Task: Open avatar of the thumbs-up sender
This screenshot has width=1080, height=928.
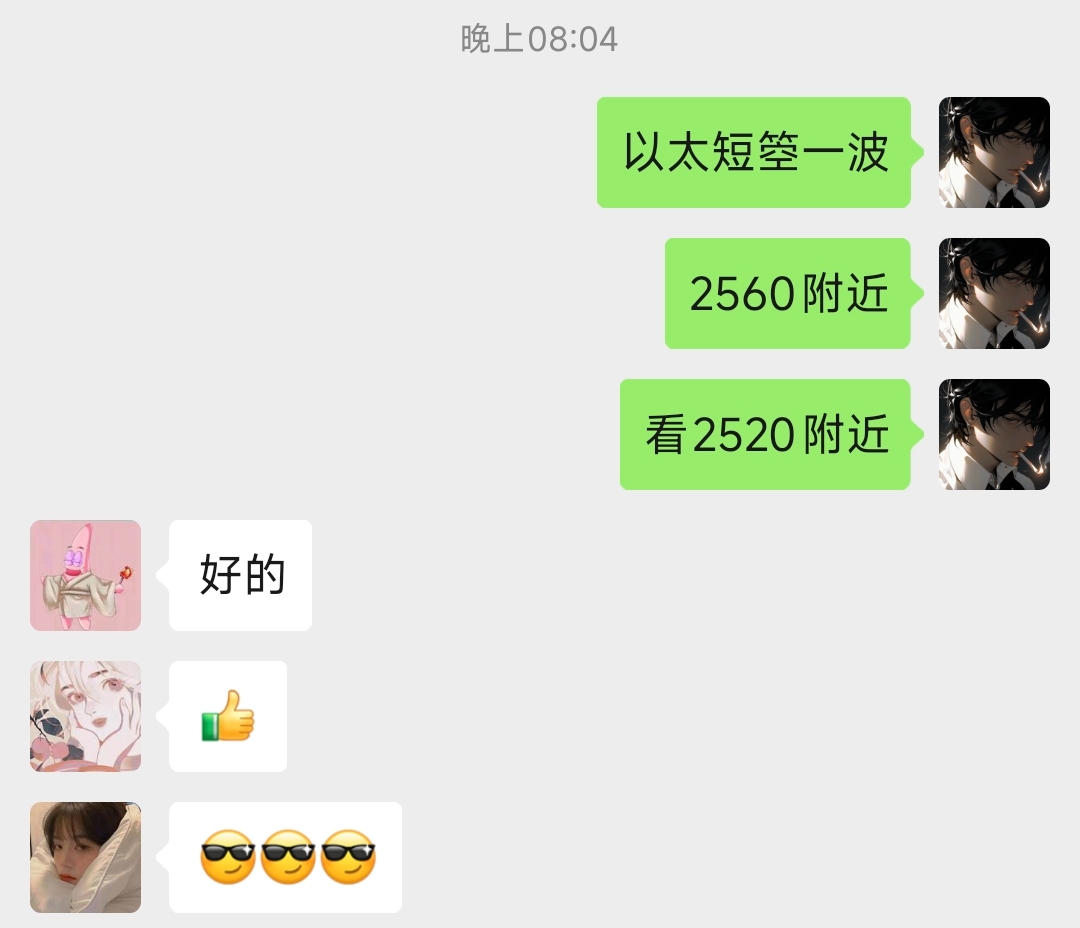Action: (x=85, y=716)
